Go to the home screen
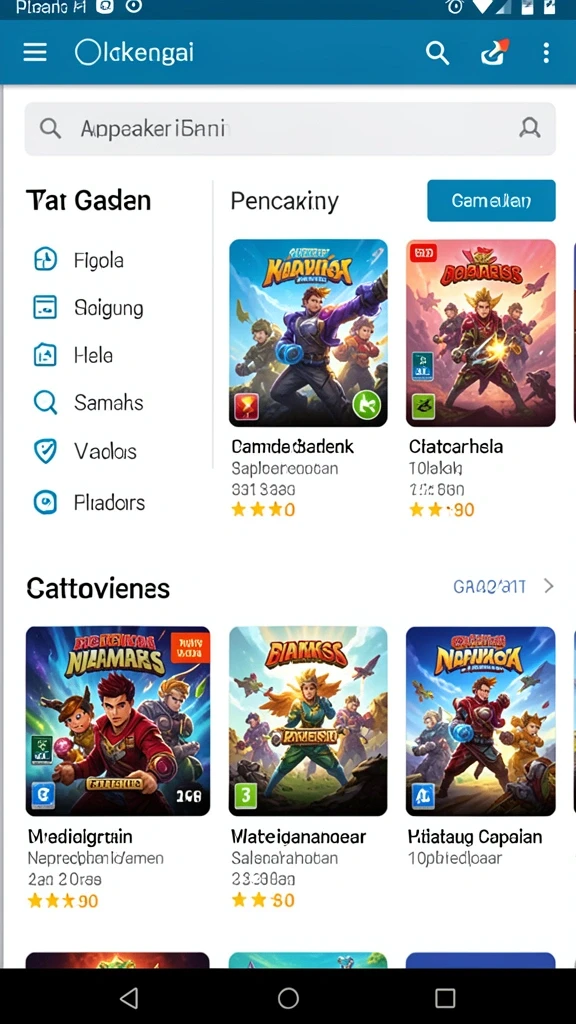The image size is (576, 1024). pos(288,997)
